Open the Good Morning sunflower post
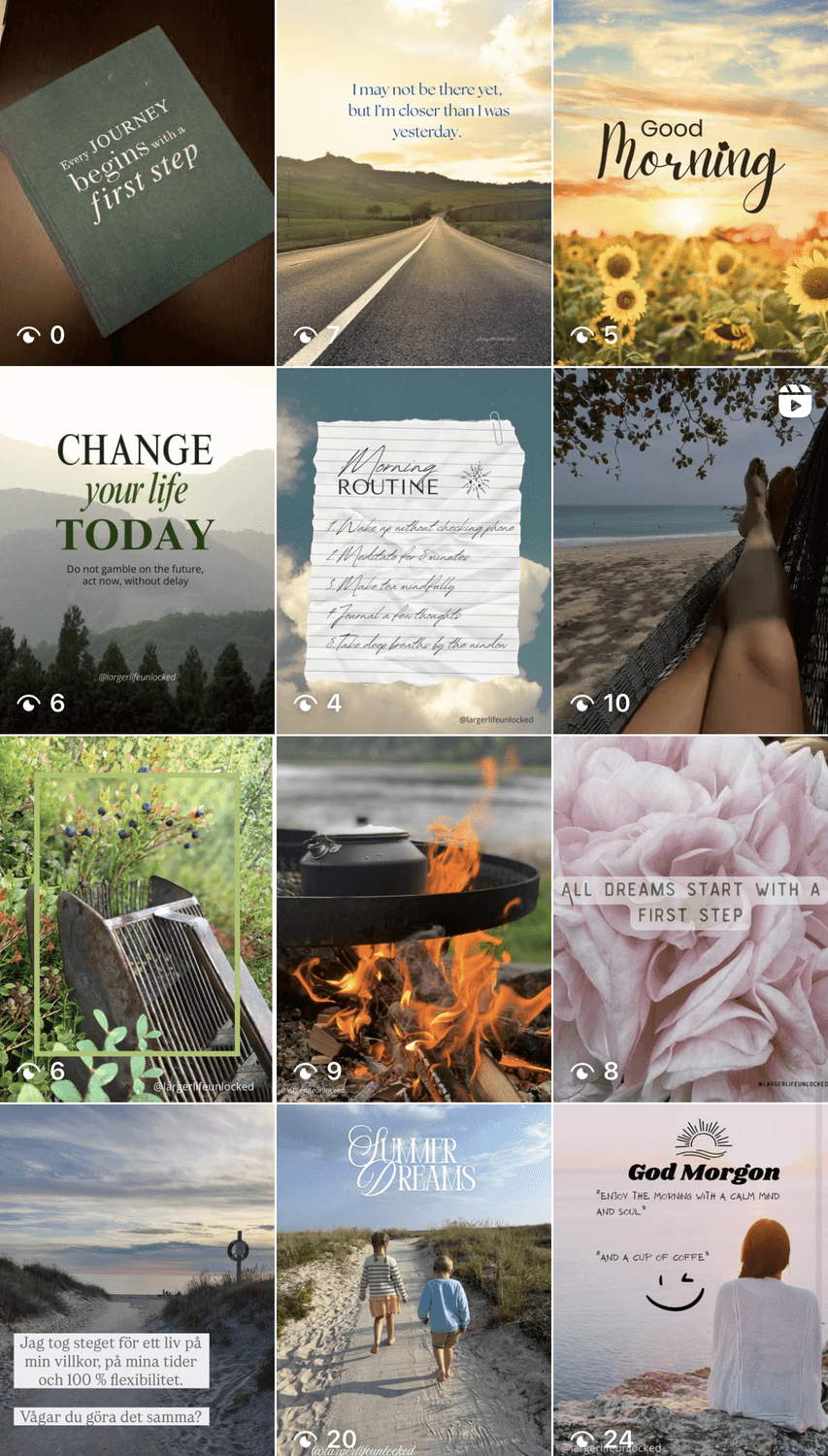Image resolution: width=828 pixels, height=1456 pixels. pyautogui.click(x=690, y=182)
